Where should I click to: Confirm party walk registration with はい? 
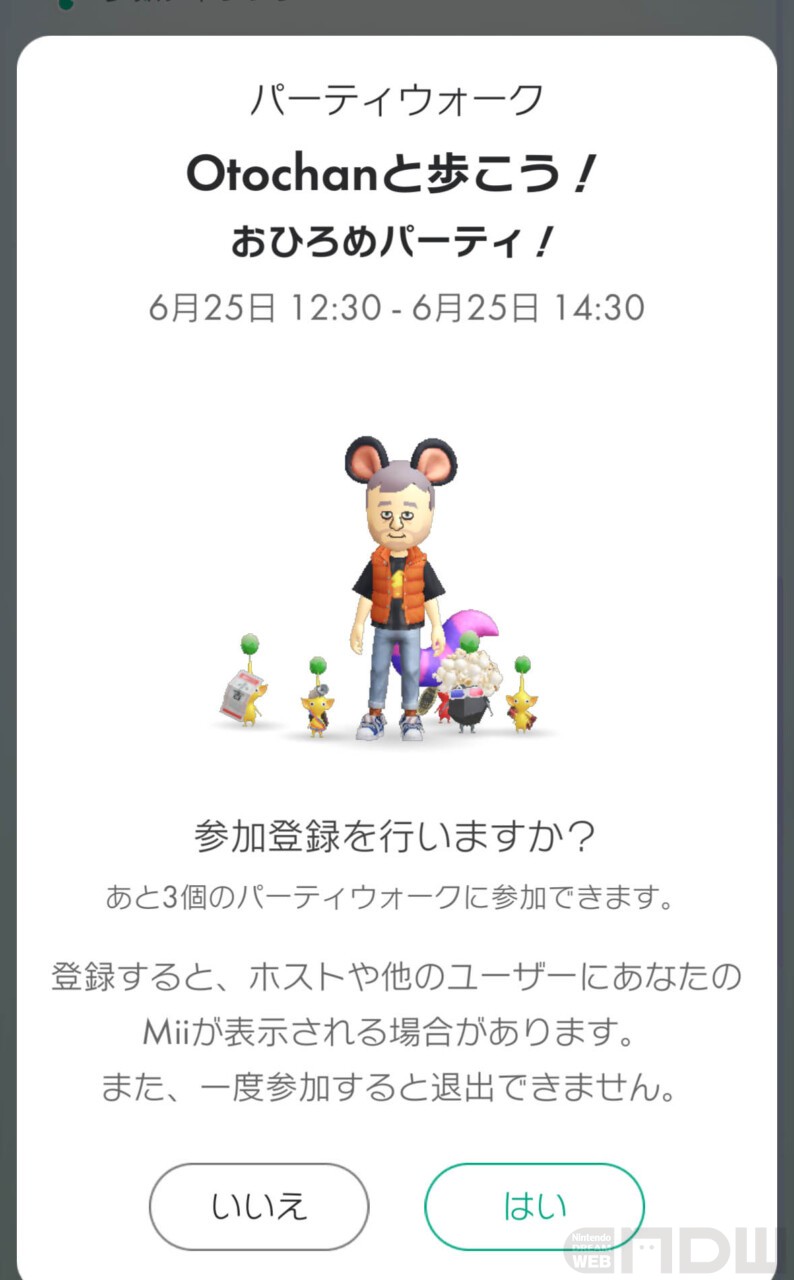[x=534, y=1206]
